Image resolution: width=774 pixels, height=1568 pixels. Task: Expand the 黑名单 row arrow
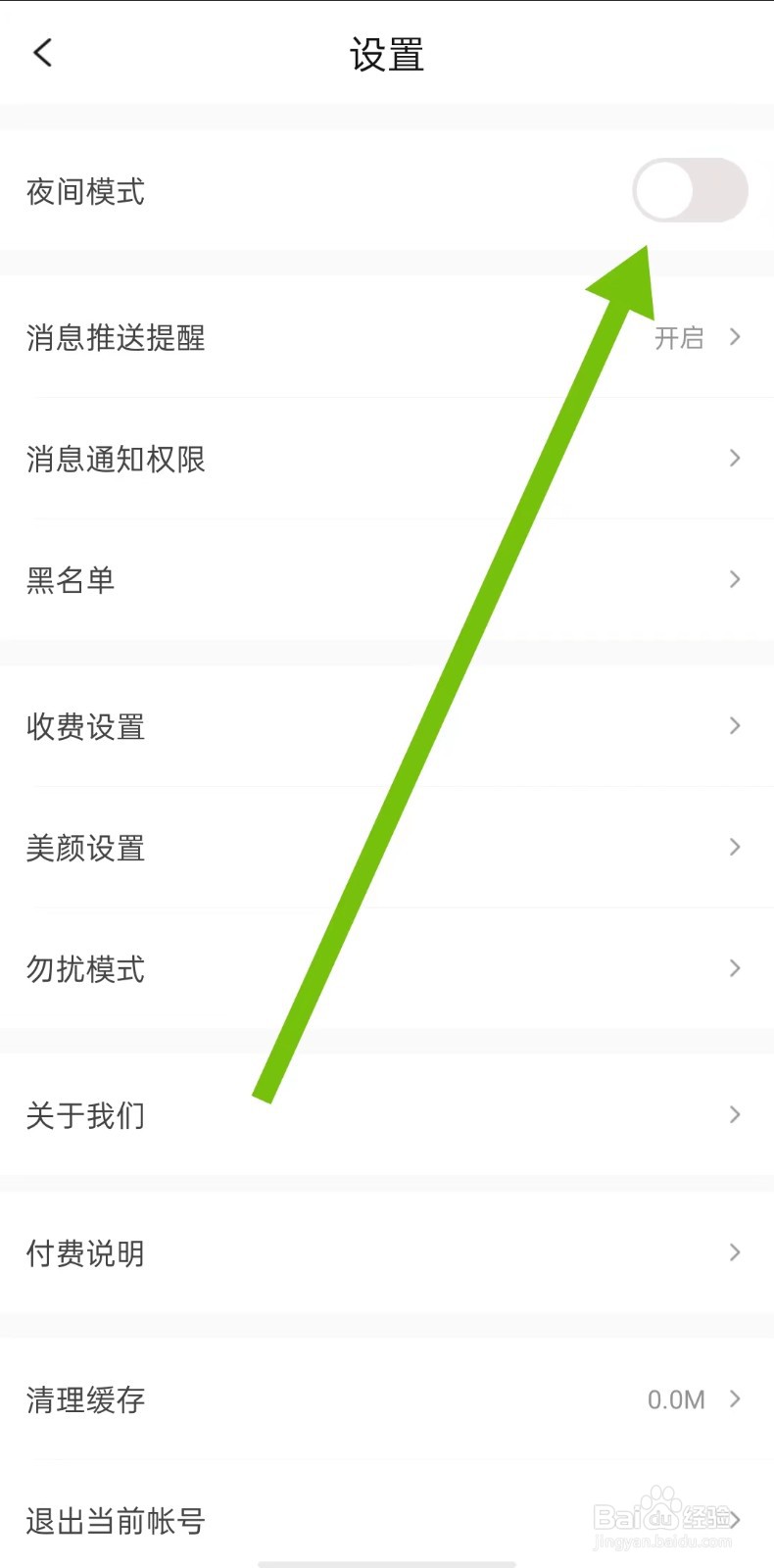(x=735, y=579)
